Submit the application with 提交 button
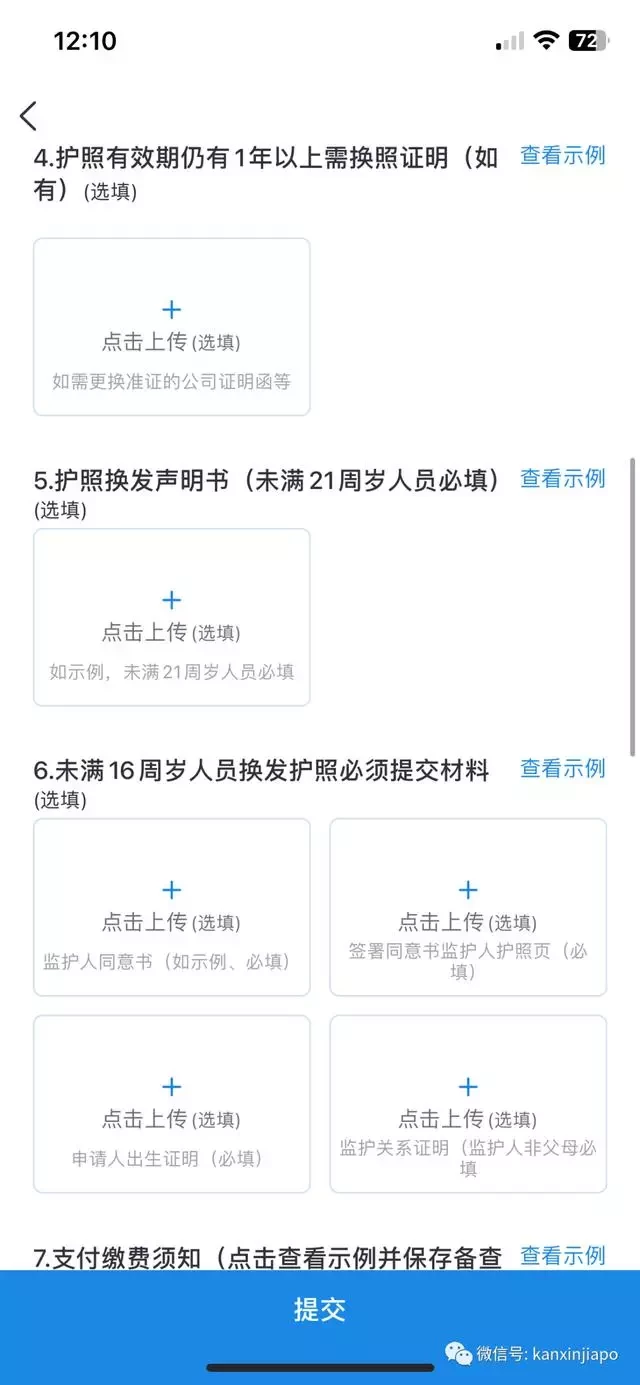 coord(320,1311)
